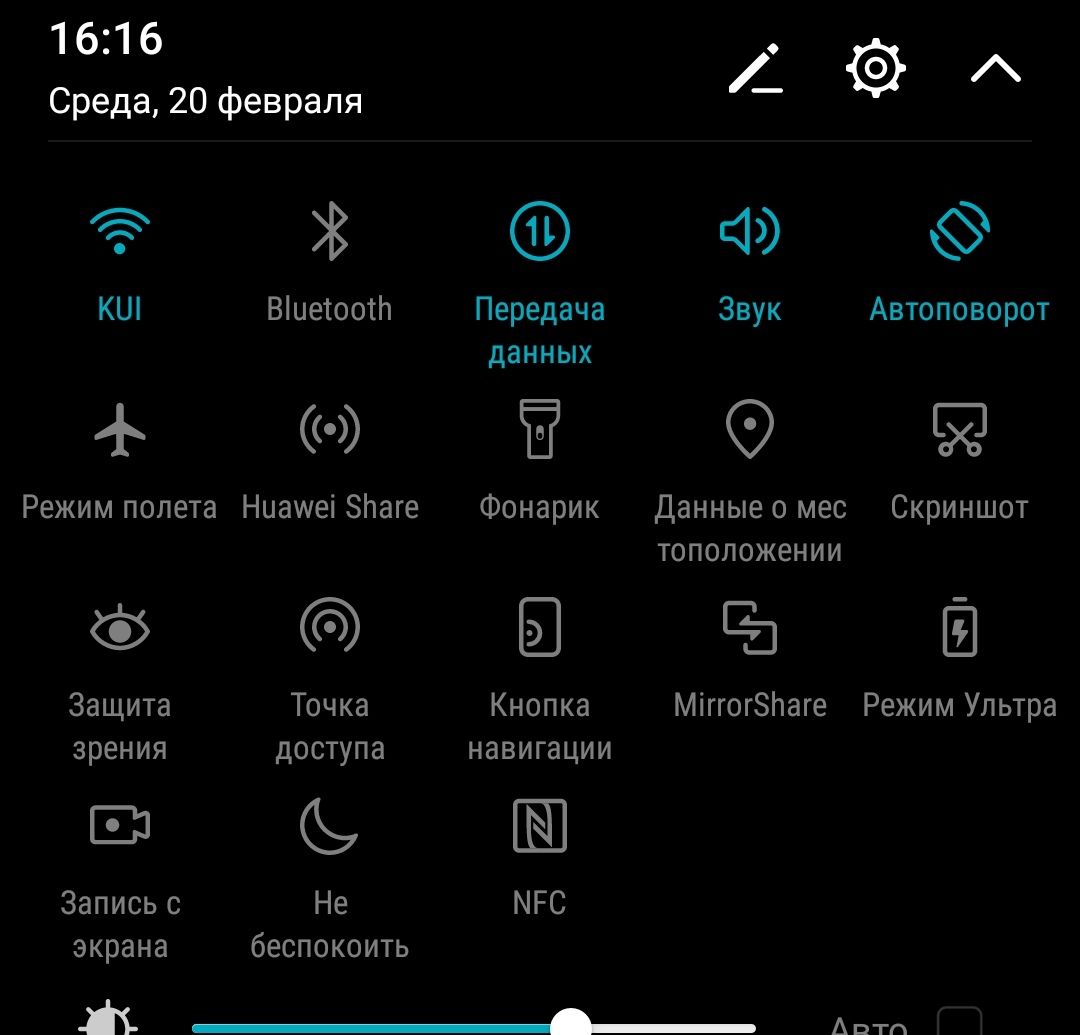Take a Скриншот
1080x1035 pixels.
pyautogui.click(x=959, y=430)
